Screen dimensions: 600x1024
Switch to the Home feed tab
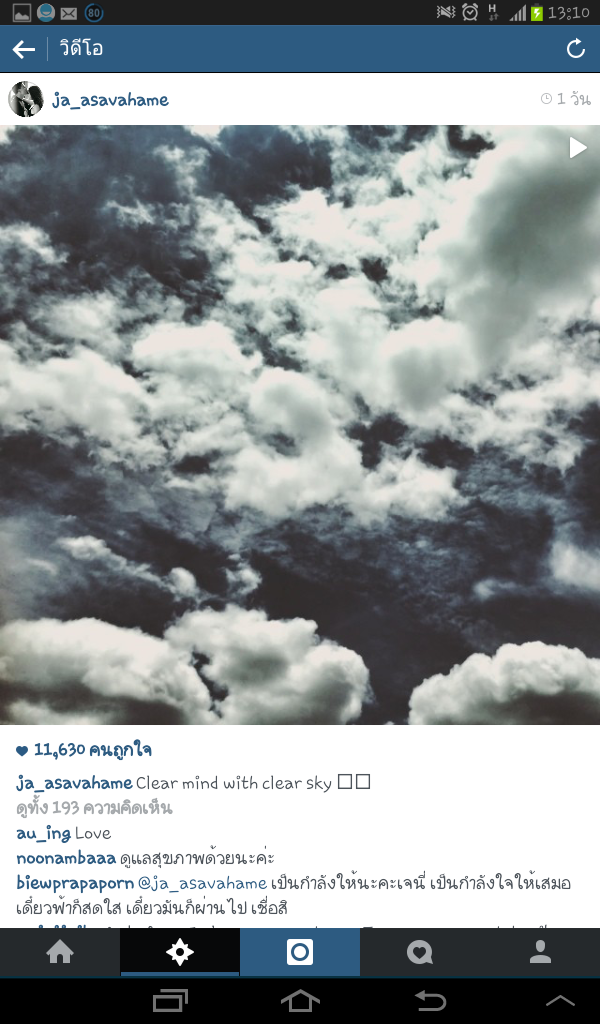click(x=60, y=952)
